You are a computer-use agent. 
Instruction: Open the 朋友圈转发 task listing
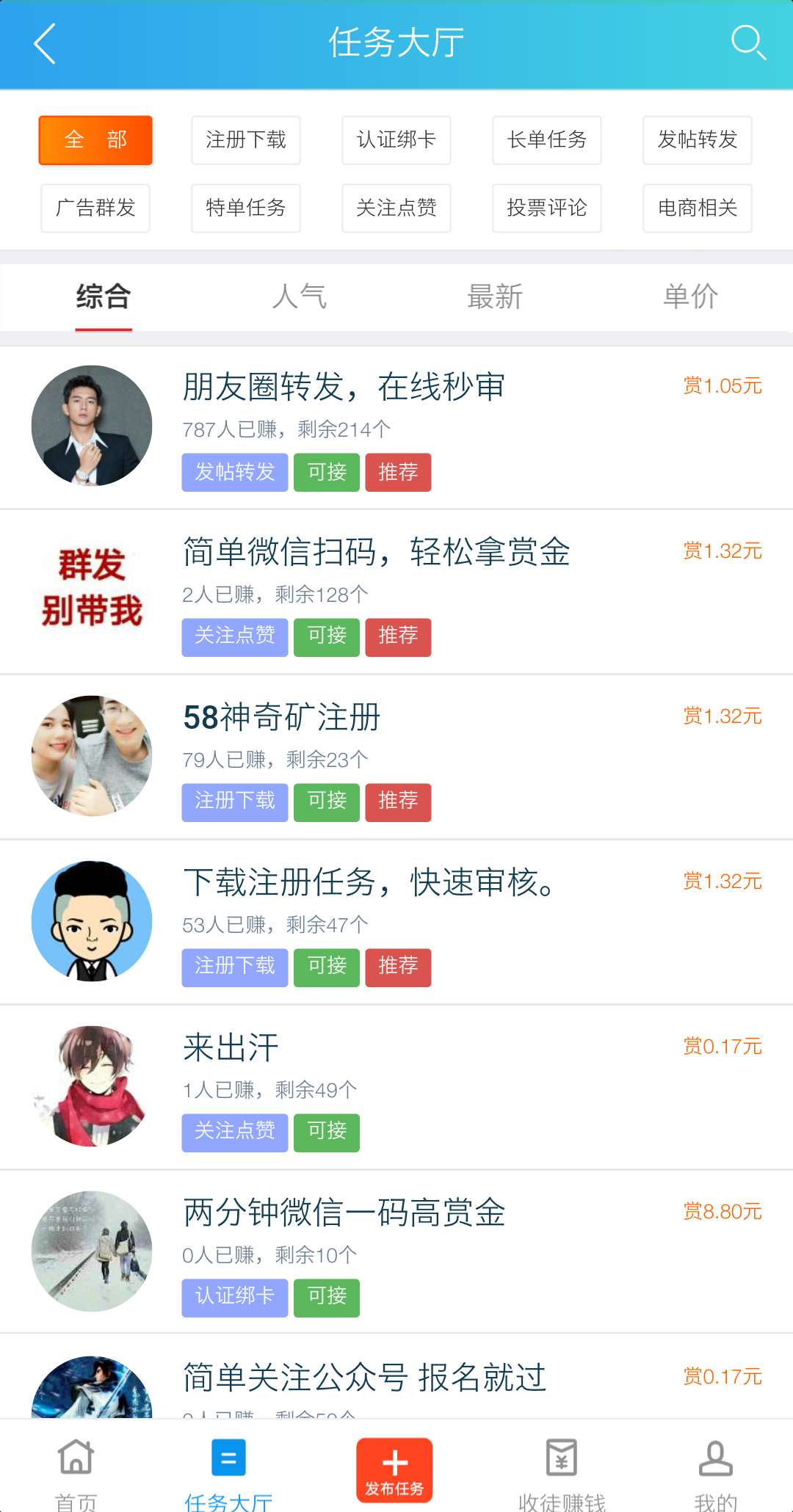[x=344, y=387]
